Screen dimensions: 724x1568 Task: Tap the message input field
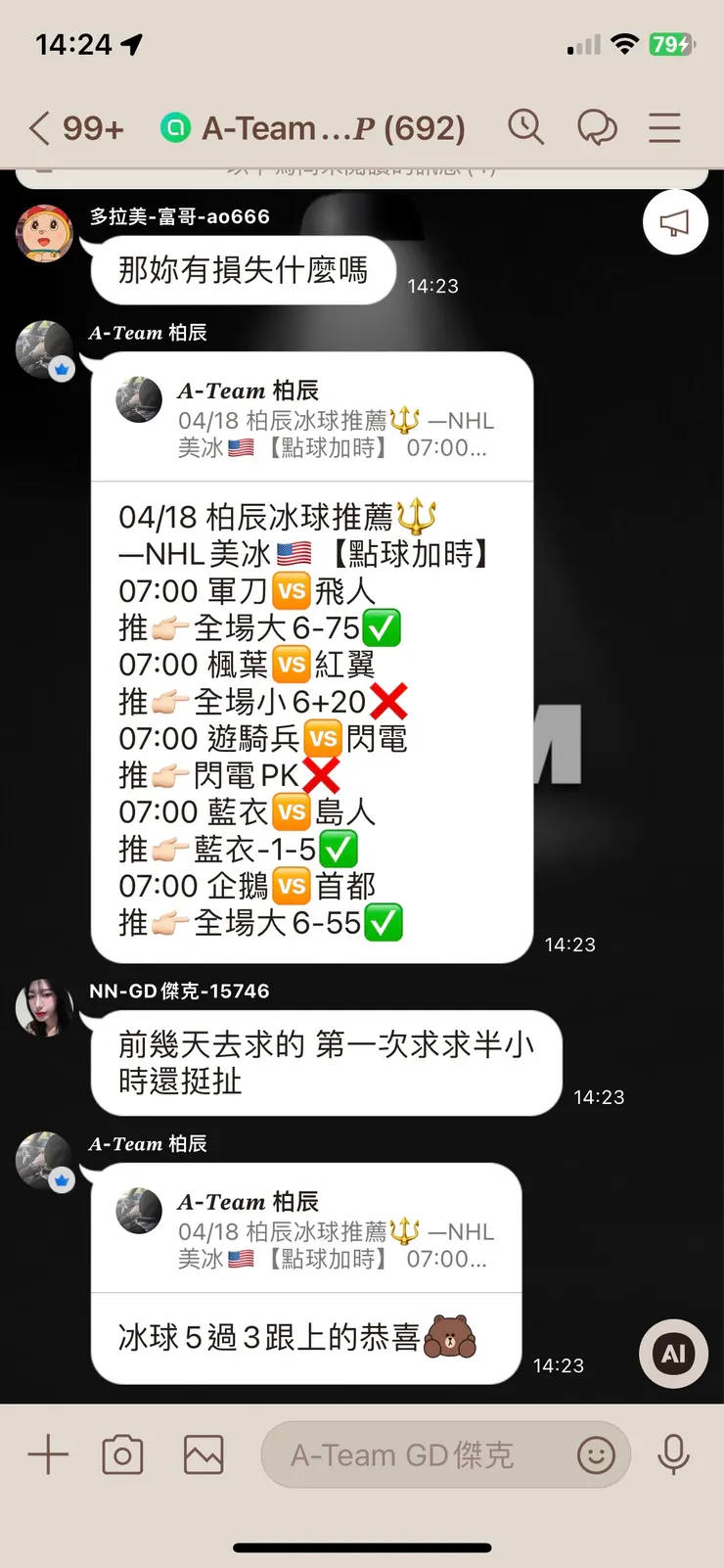click(411, 1454)
